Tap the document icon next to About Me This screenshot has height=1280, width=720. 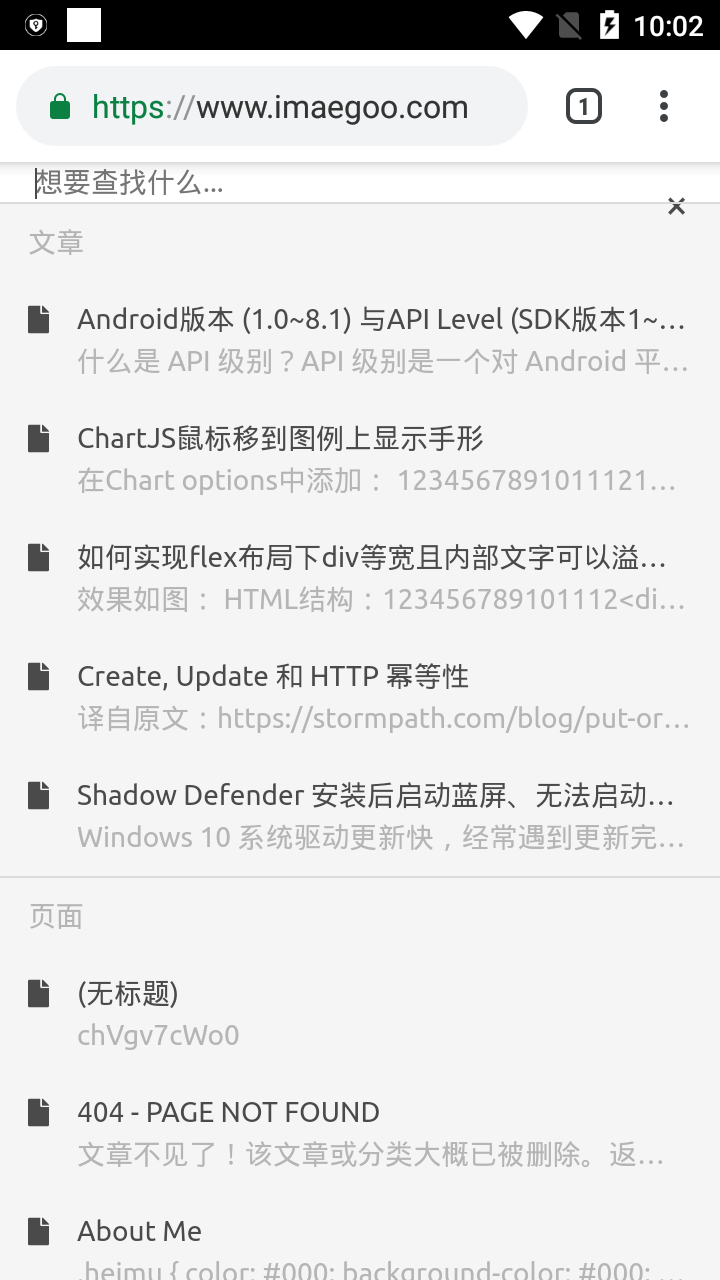[38, 1230]
